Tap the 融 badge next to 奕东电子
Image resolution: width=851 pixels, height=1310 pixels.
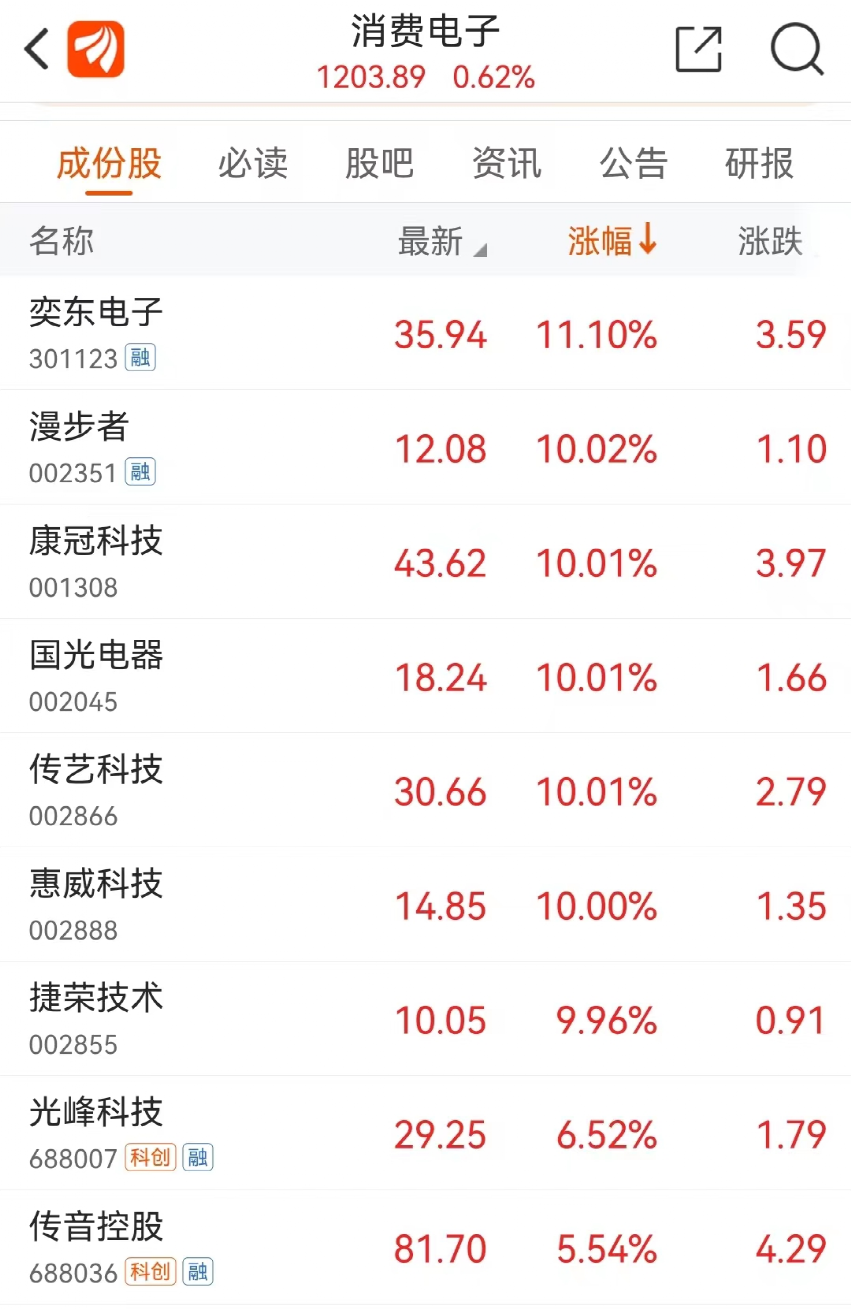coord(140,358)
